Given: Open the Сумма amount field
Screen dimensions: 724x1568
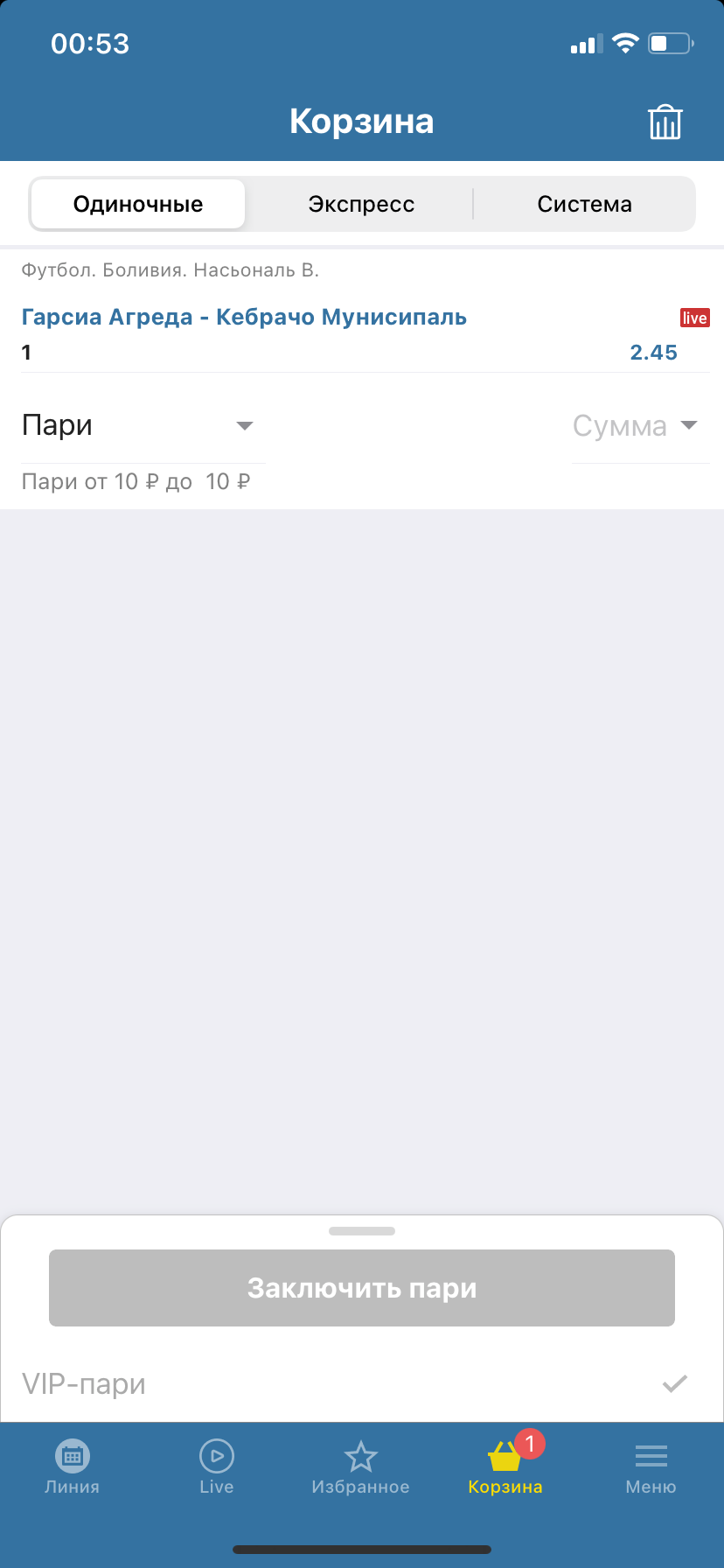Looking at the screenshot, I should click(637, 426).
